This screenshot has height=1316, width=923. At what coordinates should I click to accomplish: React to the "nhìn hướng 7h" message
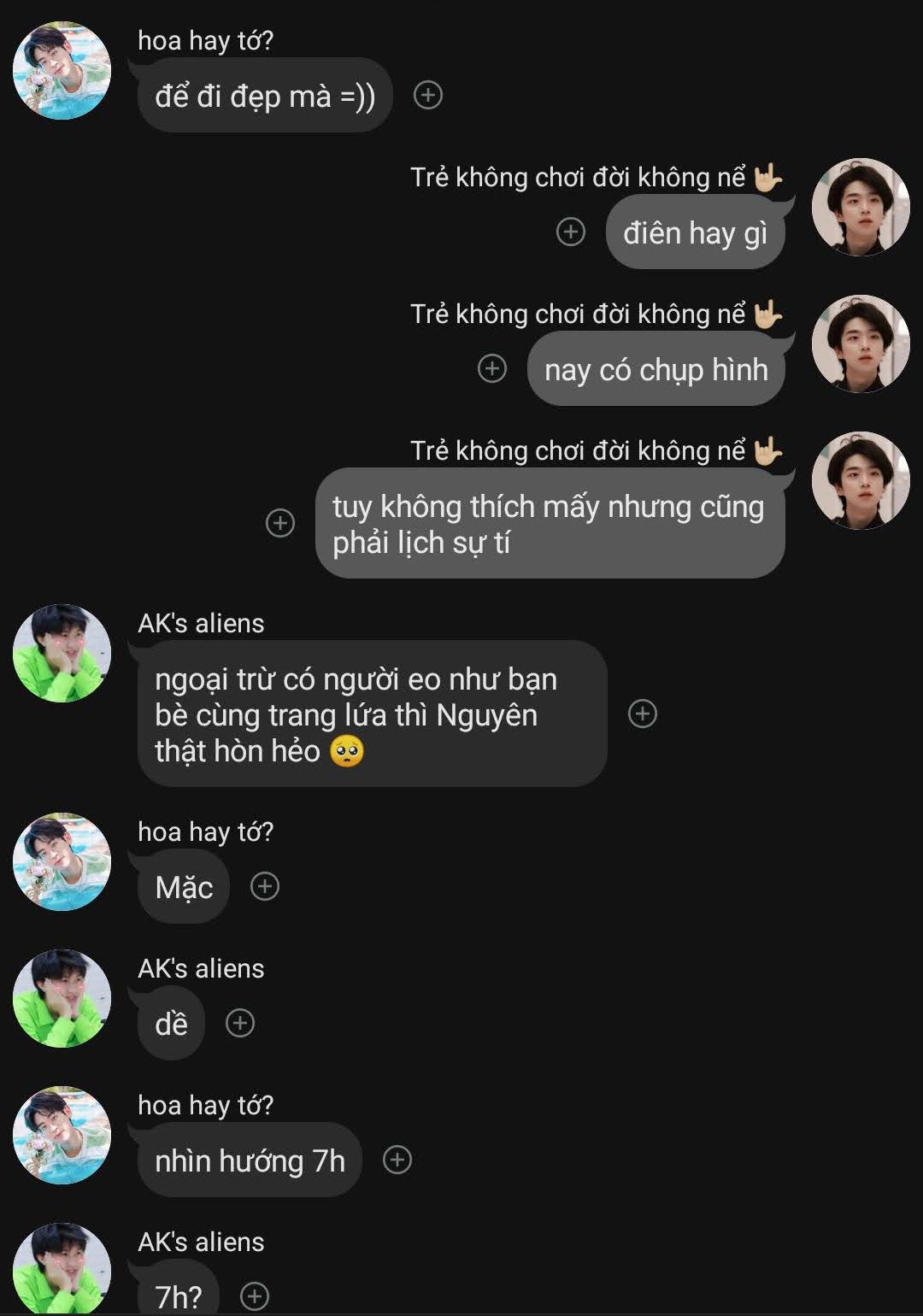tap(397, 1160)
